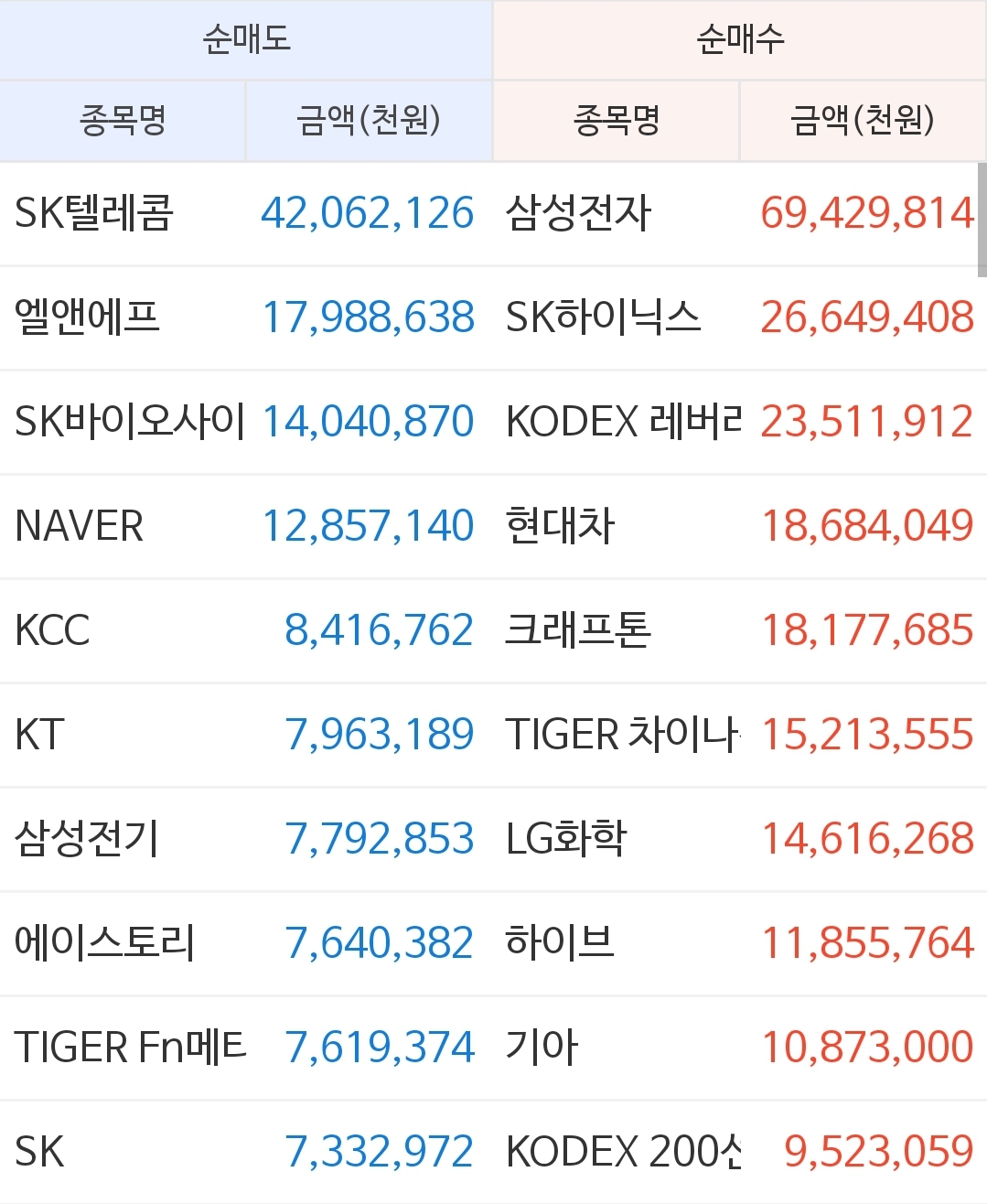Select 에이스토리 in the net sell list
Screen dimensions: 987x1204
click(104, 943)
